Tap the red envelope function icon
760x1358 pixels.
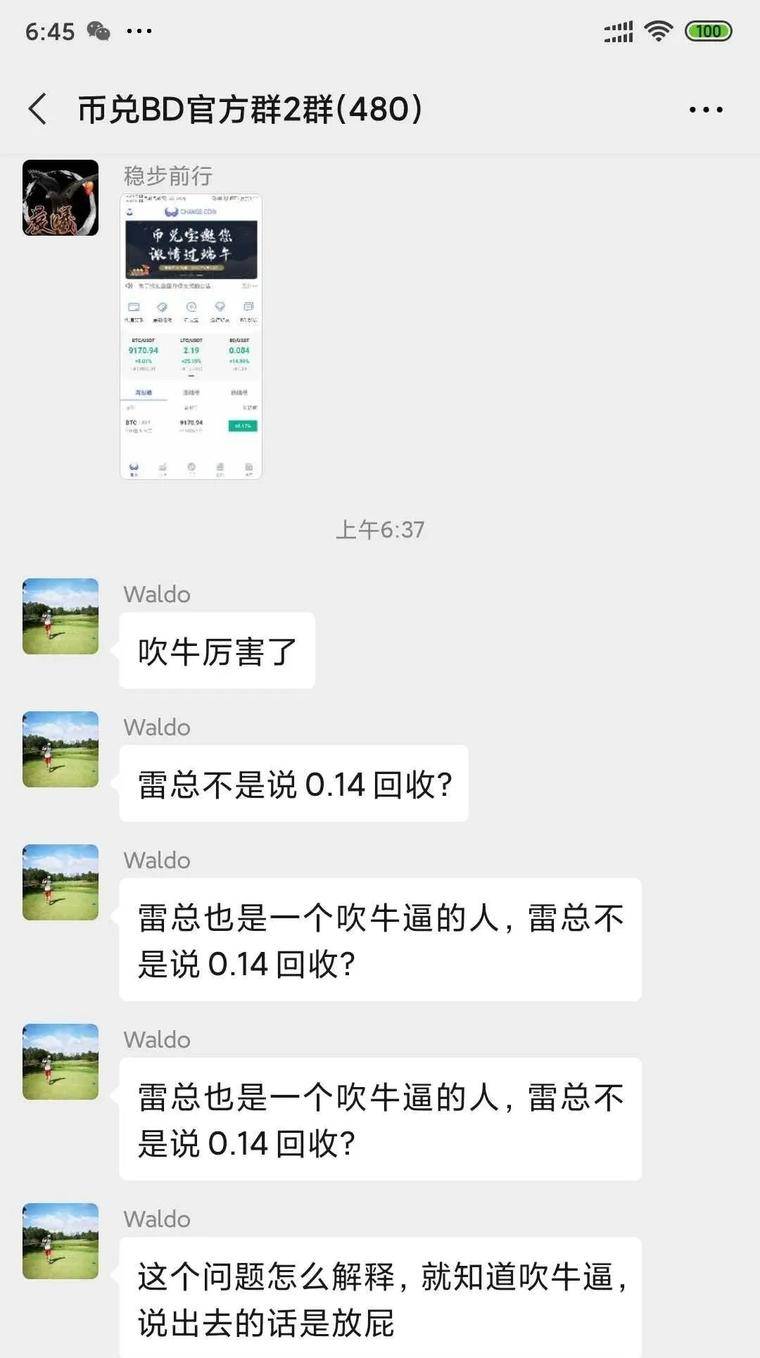tap(133, 307)
